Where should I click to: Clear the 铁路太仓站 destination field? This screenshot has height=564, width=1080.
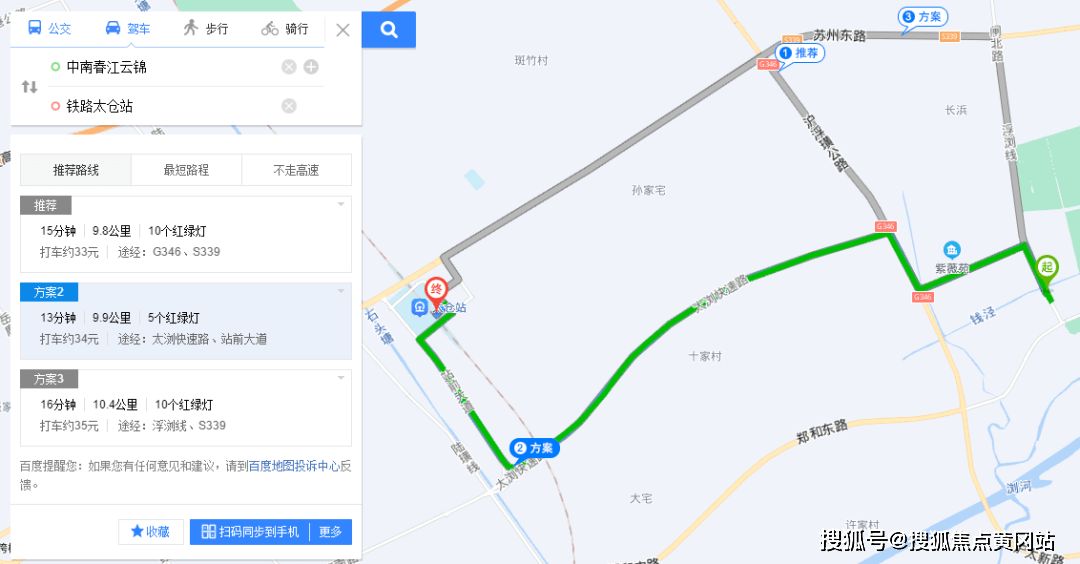(x=289, y=106)
